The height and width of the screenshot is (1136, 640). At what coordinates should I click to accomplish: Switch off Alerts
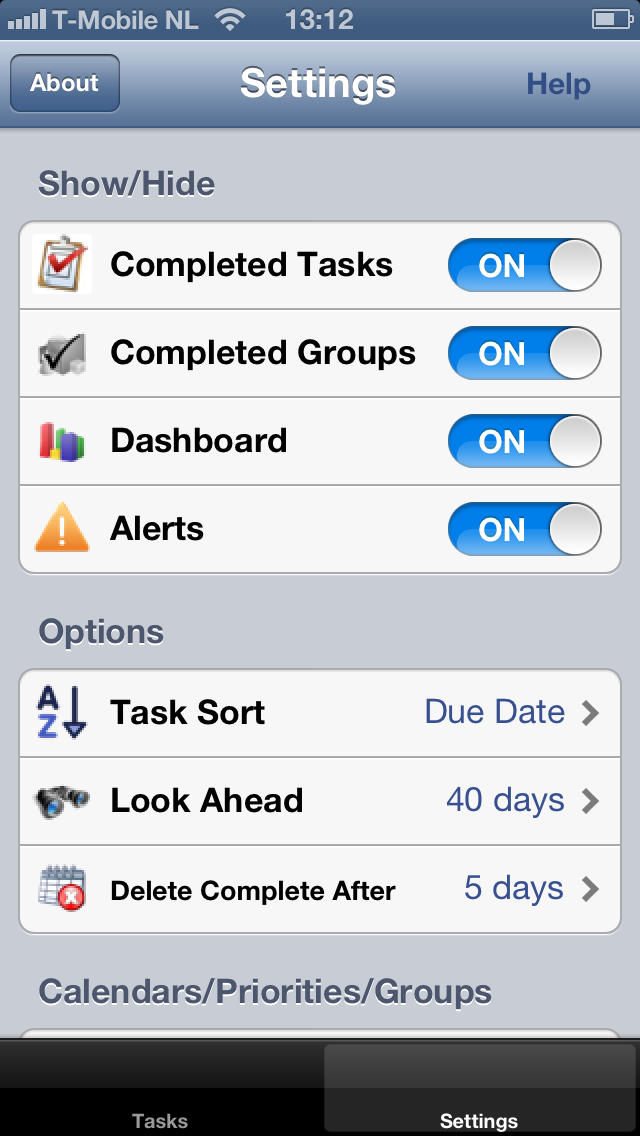[524, 529]
